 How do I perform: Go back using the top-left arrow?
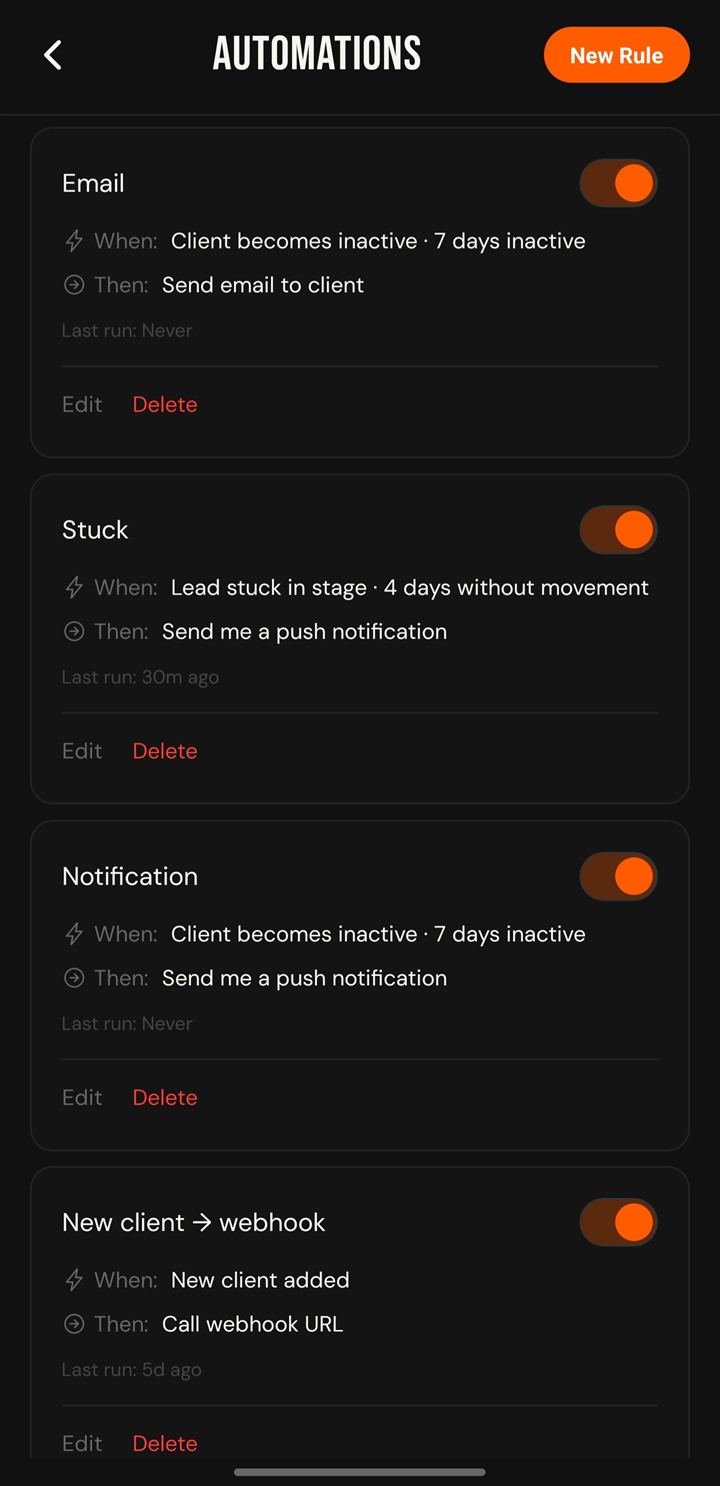pos(53,55)
